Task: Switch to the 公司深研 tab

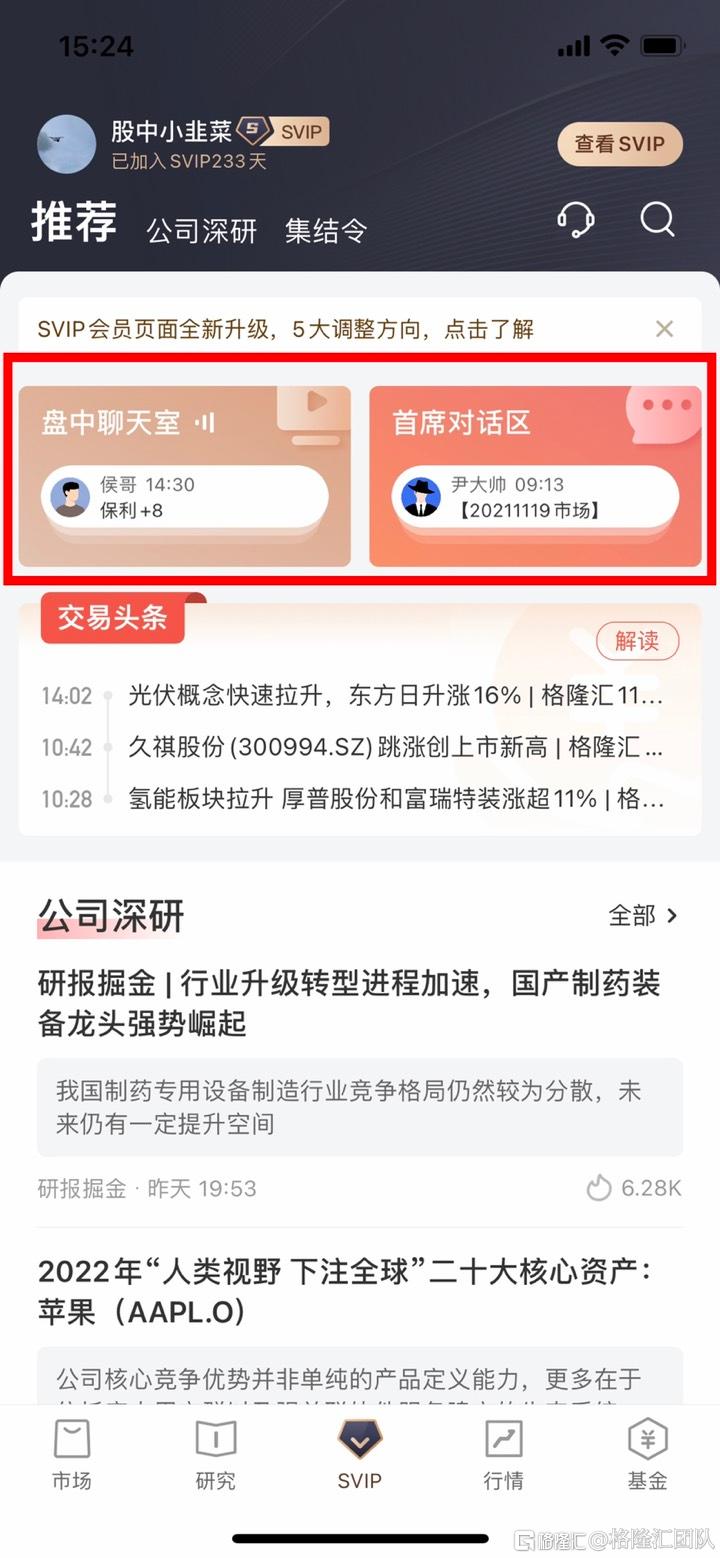Action: tap(202, 231)
